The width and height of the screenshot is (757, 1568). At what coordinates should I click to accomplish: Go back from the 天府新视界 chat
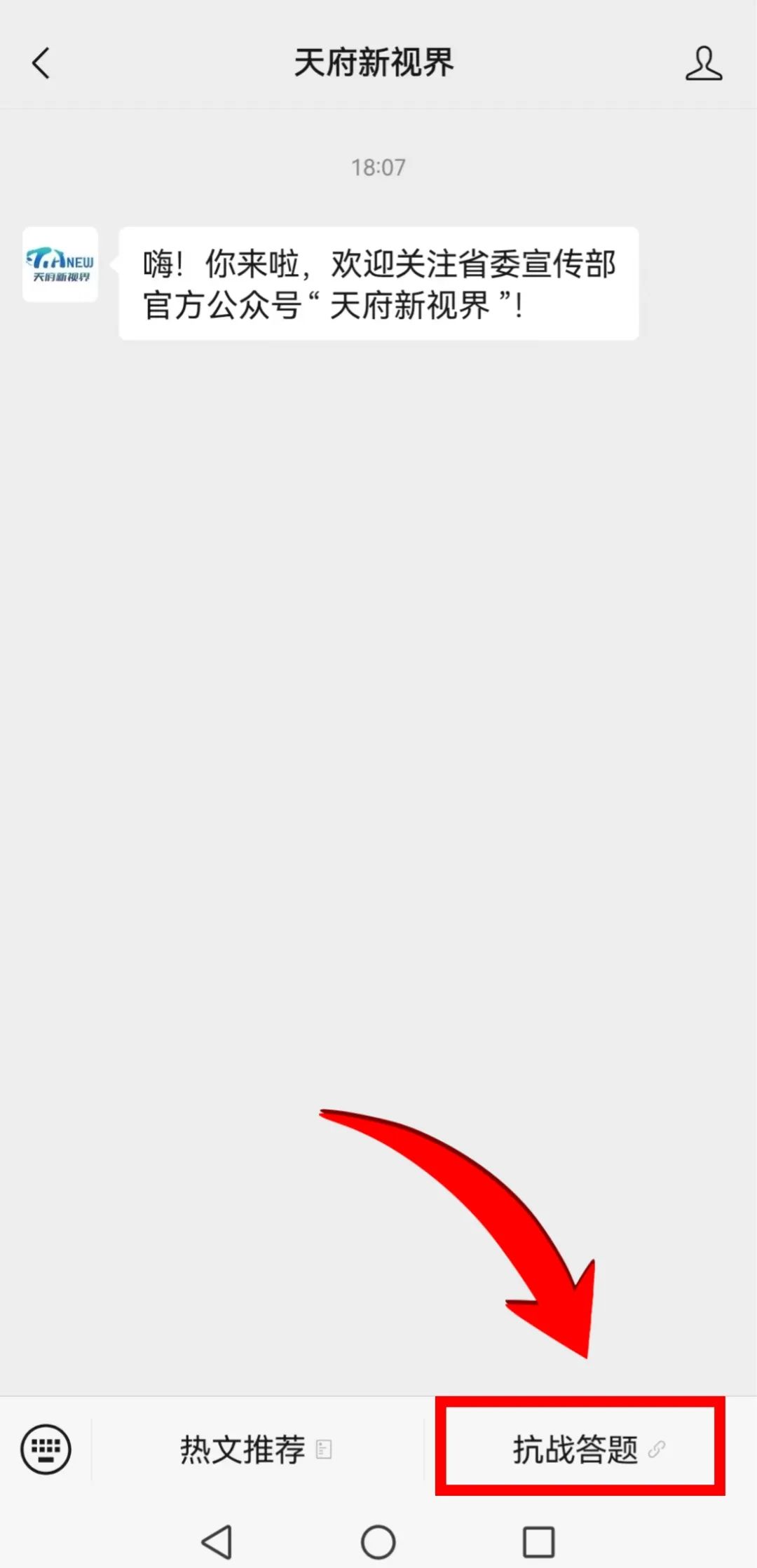(41, 63)
